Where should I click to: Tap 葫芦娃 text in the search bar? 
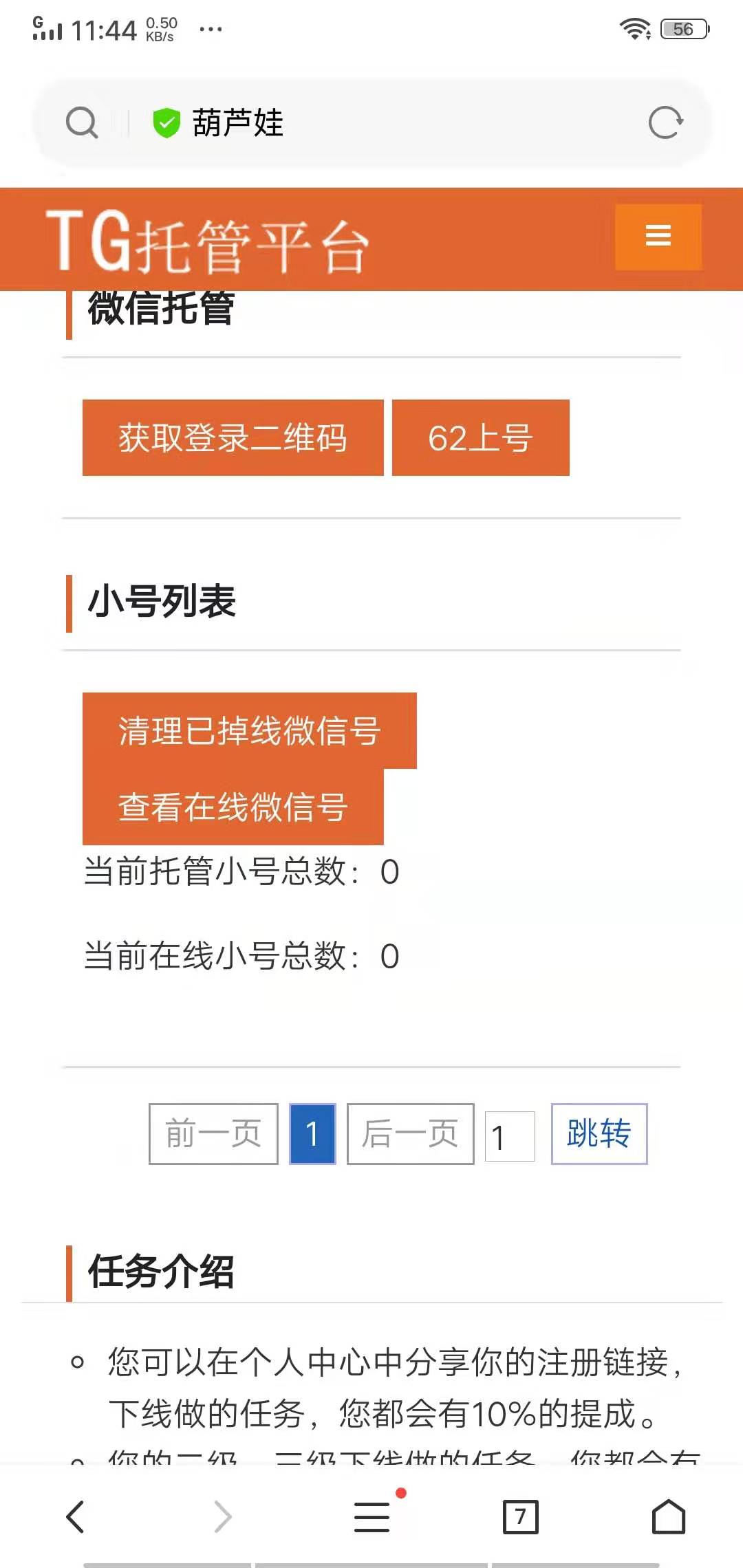coord(237,124)
